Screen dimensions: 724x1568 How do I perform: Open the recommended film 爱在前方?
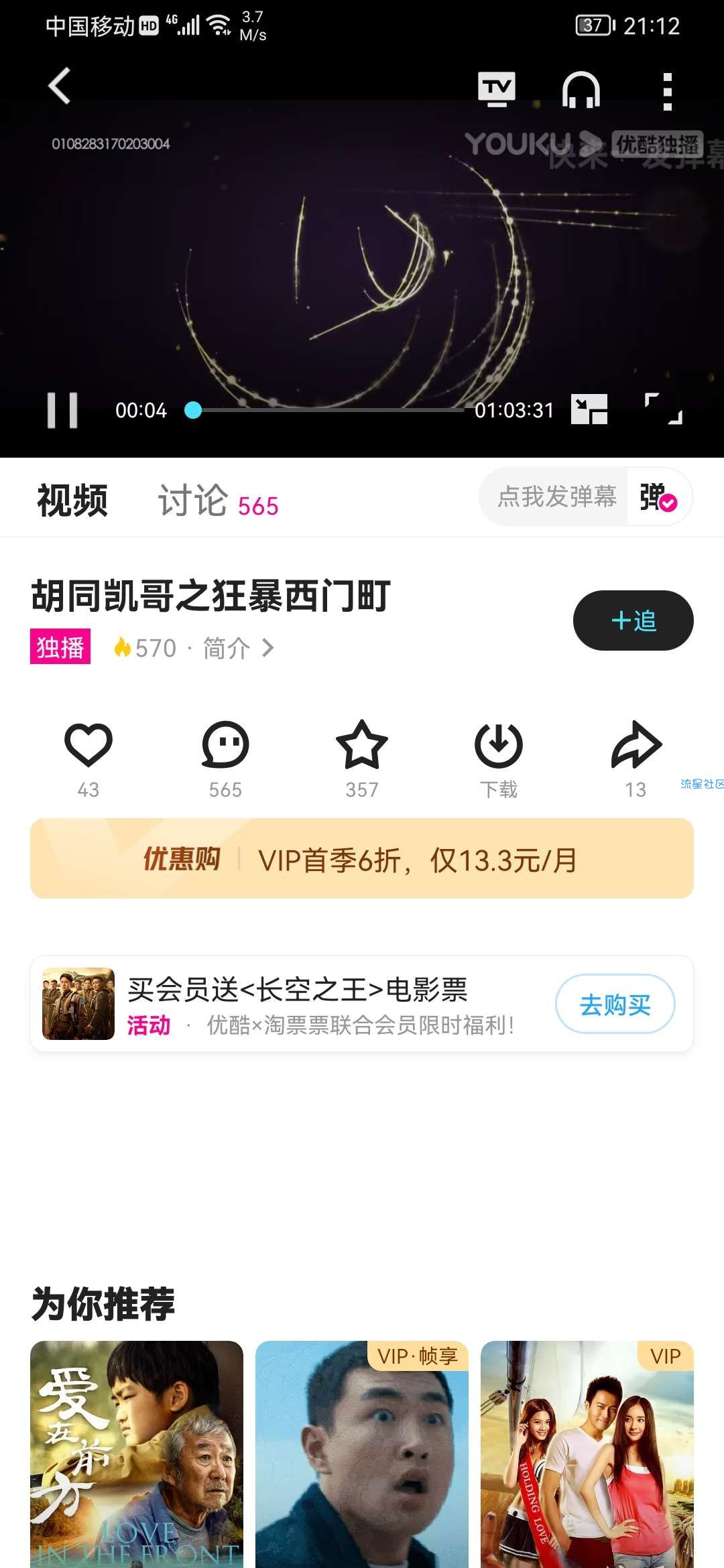tap(137, 1454)
